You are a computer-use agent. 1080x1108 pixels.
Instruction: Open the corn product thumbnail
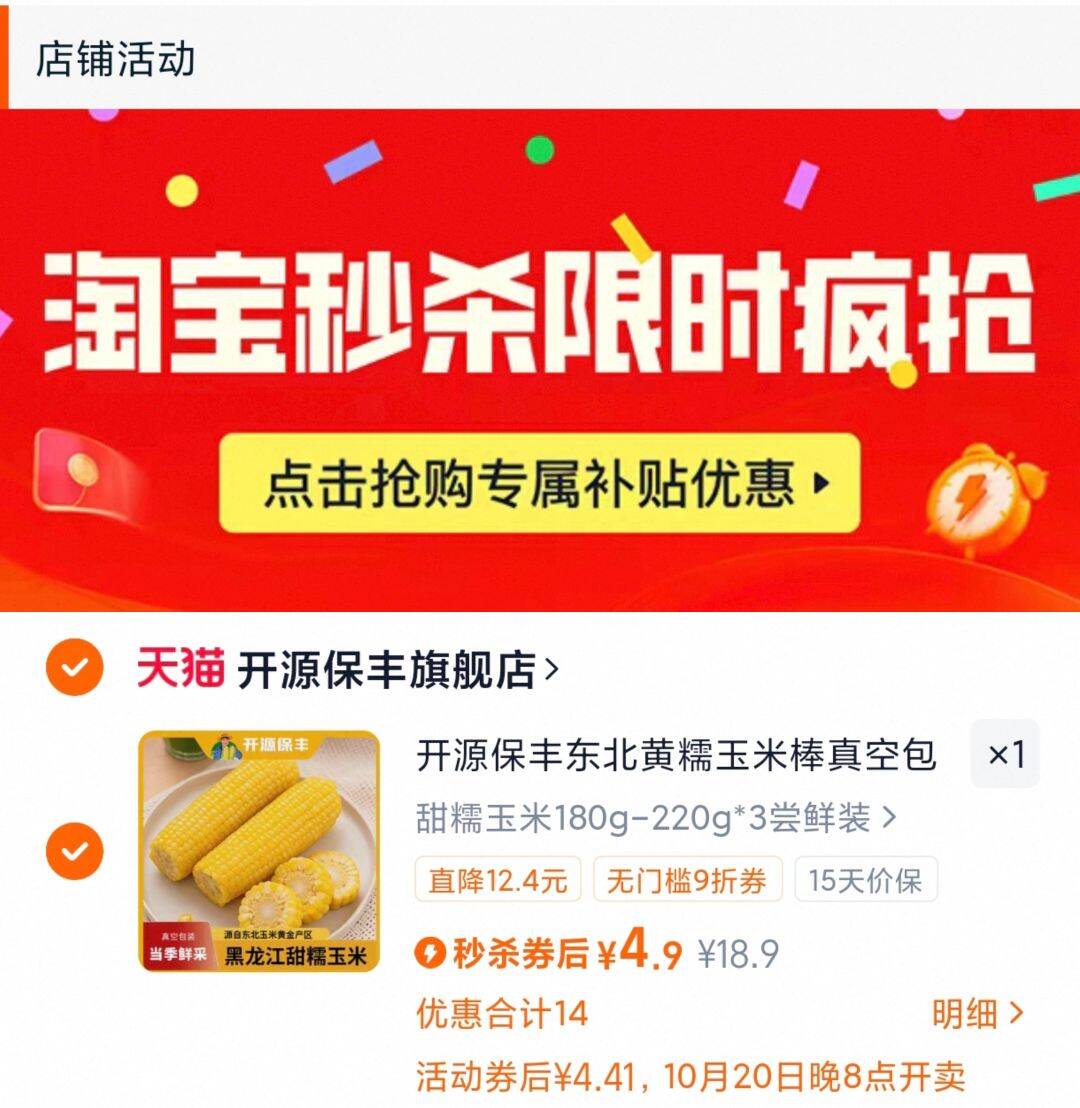[x=260, y=851]
